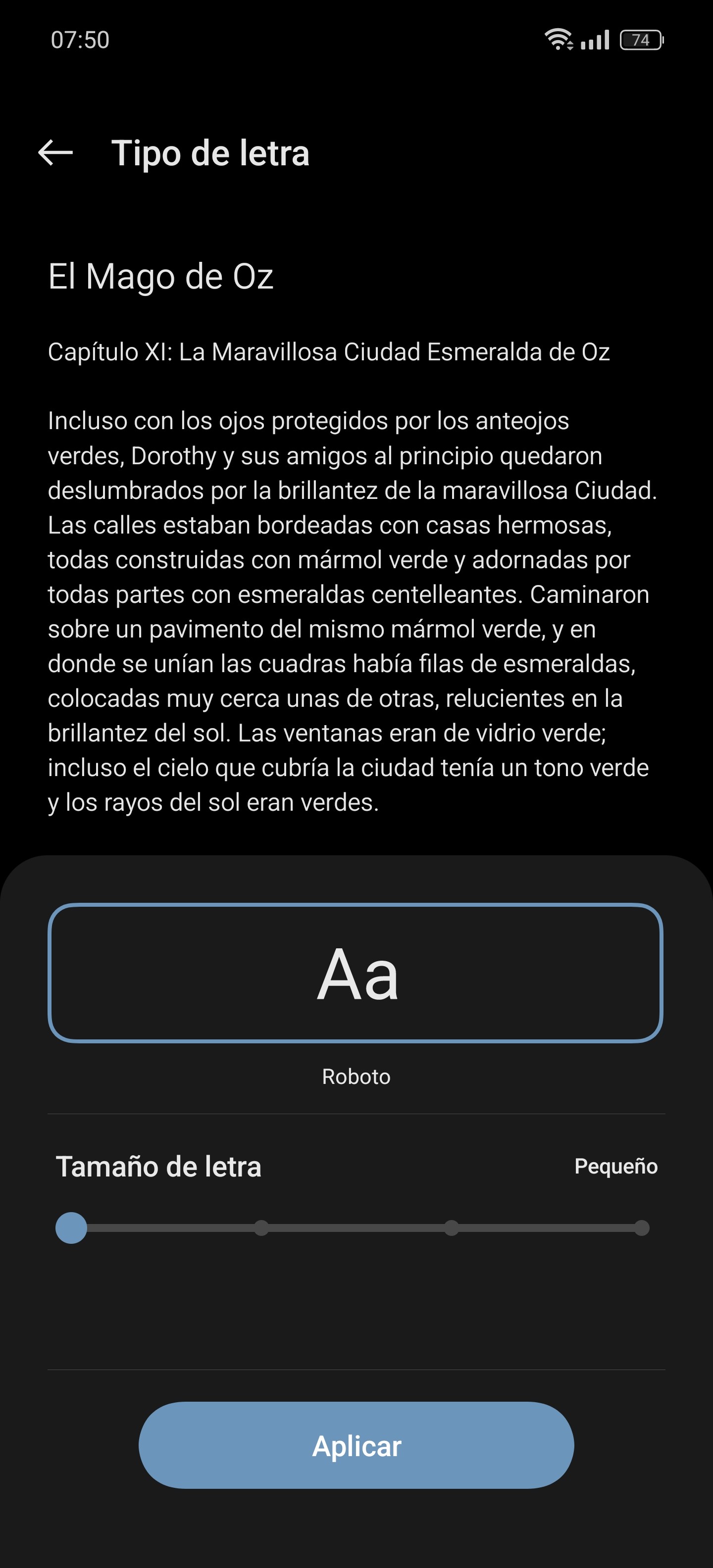This screenshot has height=1568, width=713.
Task: Set font size to the third slider stop
Action: [451, 1228]
